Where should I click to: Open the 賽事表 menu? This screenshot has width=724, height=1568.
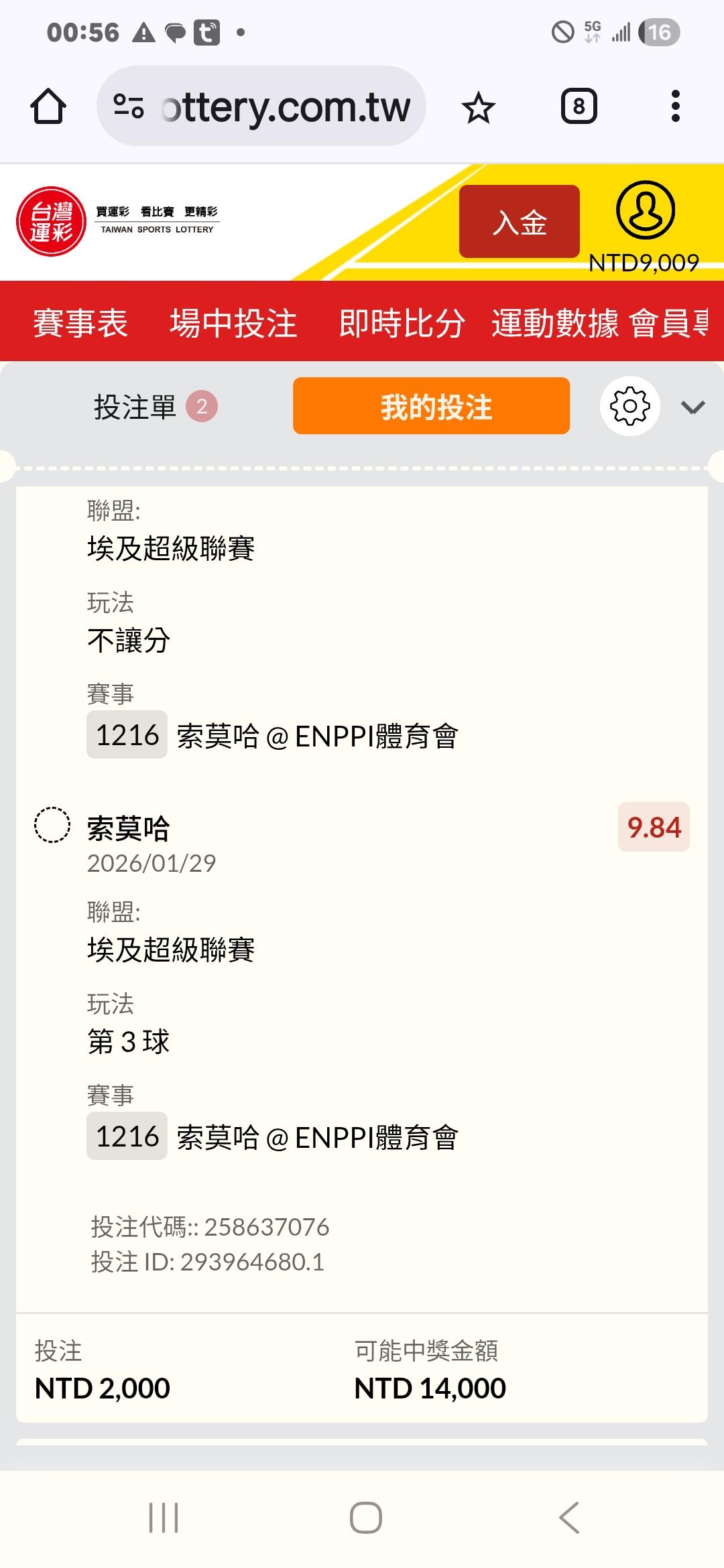[80, 323]
